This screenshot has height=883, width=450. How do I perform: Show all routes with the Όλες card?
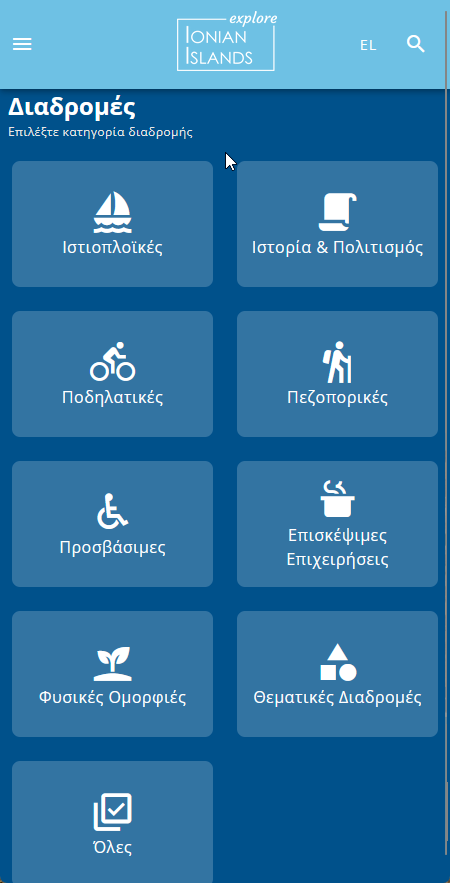[x=113, y=822]
